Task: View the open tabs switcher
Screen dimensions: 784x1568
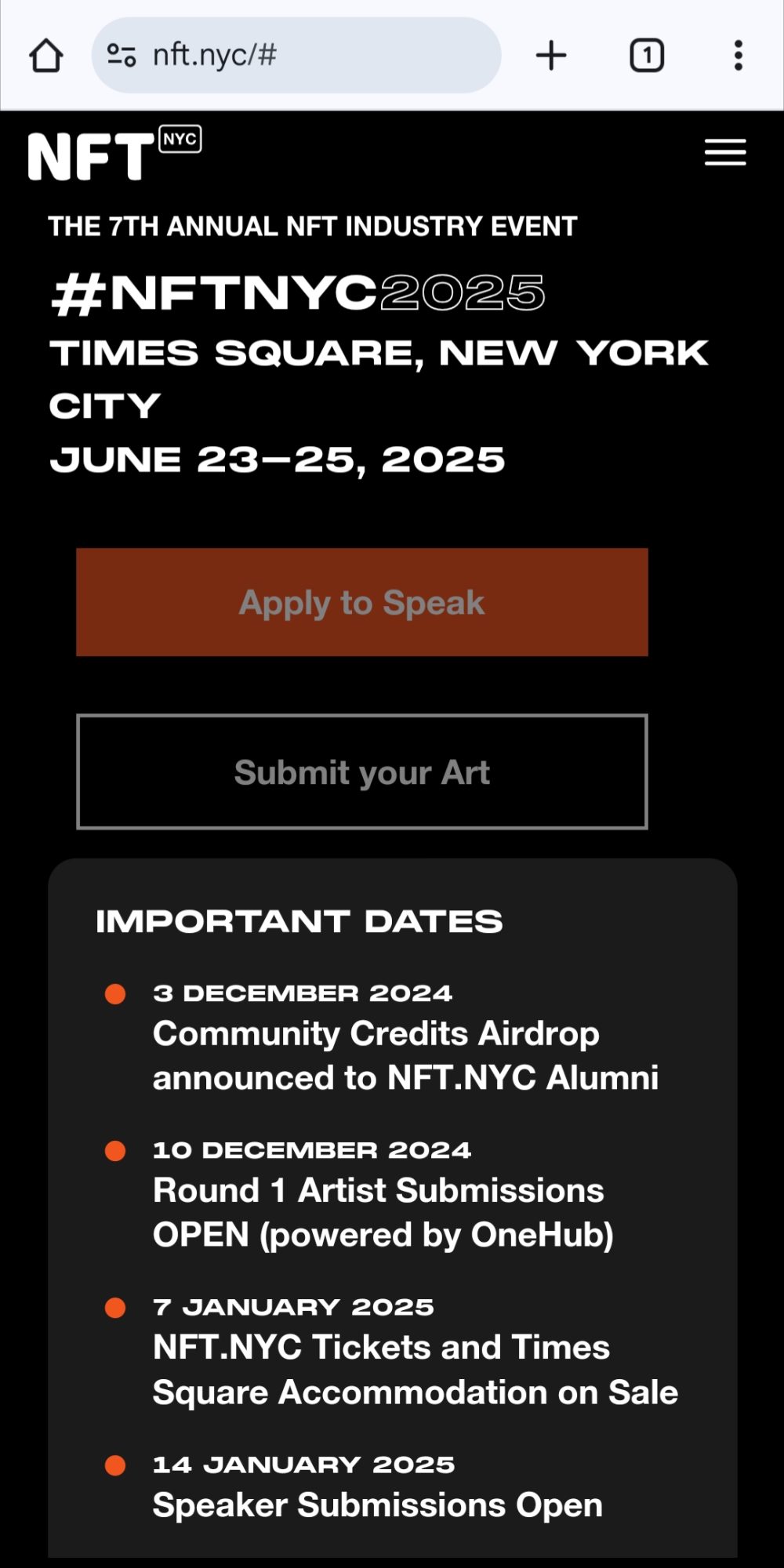Action: (647, 56)
